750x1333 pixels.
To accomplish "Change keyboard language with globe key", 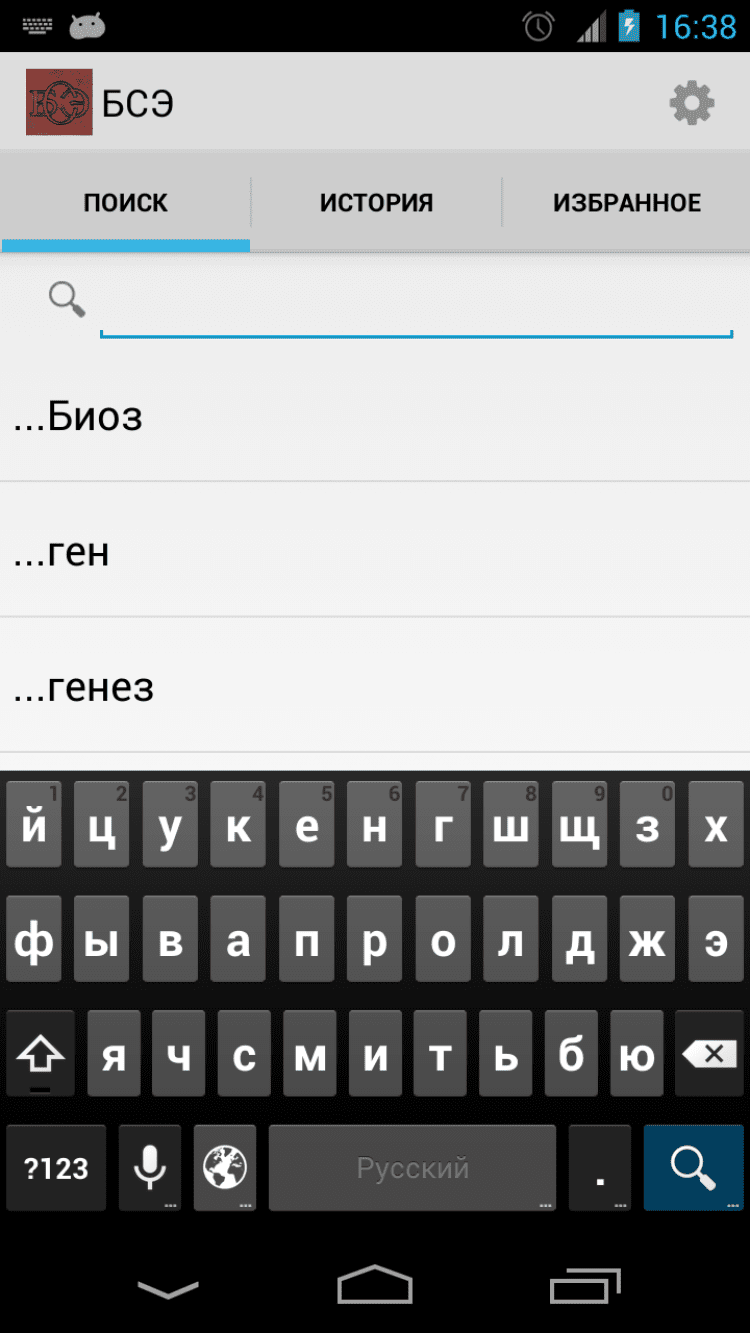I will coord(225,1167).
